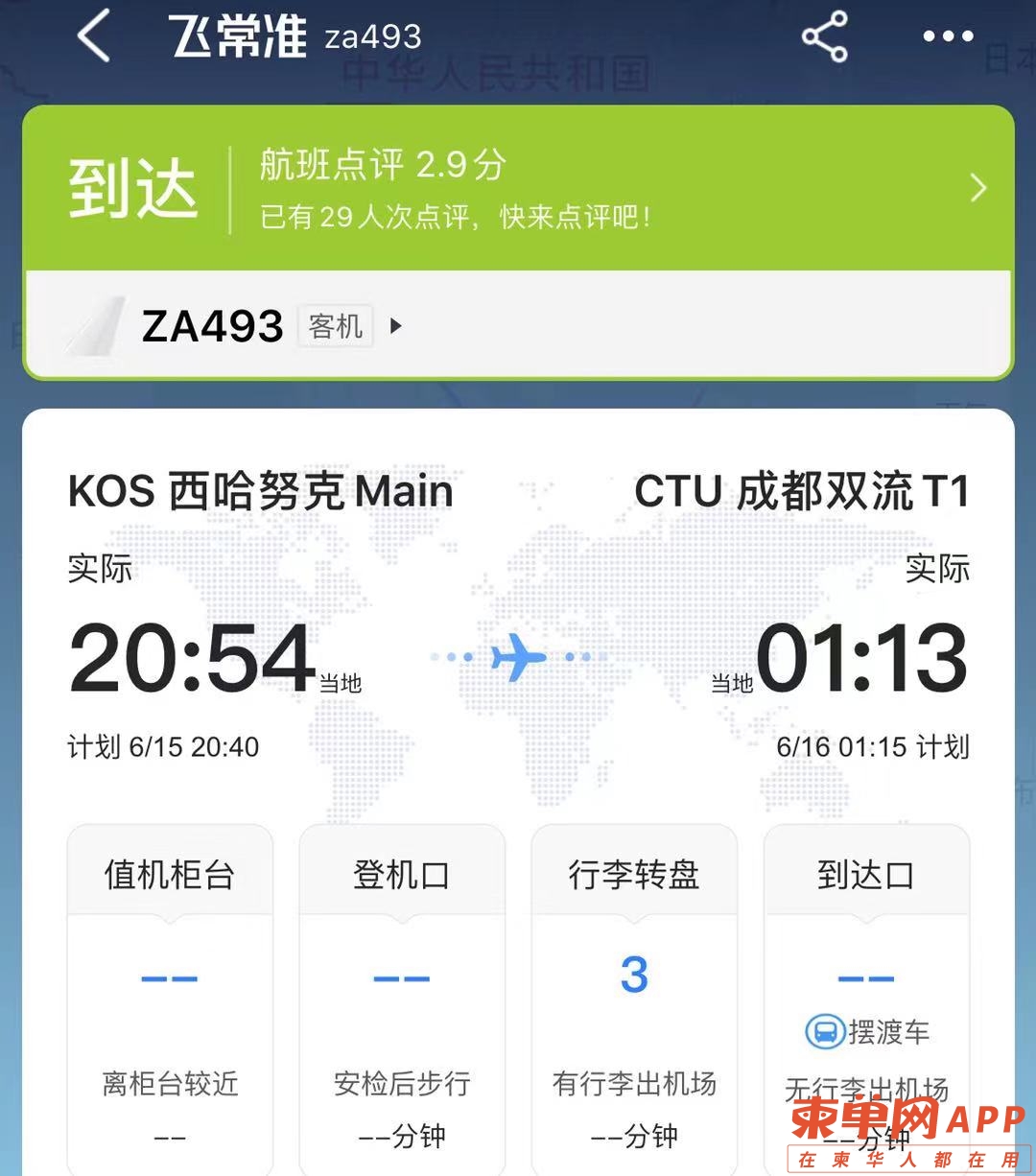The height and width of the screenshot is (1176, 1036).
Task: Open the 登机口 boarding gate card
Action: coord(402,998)
